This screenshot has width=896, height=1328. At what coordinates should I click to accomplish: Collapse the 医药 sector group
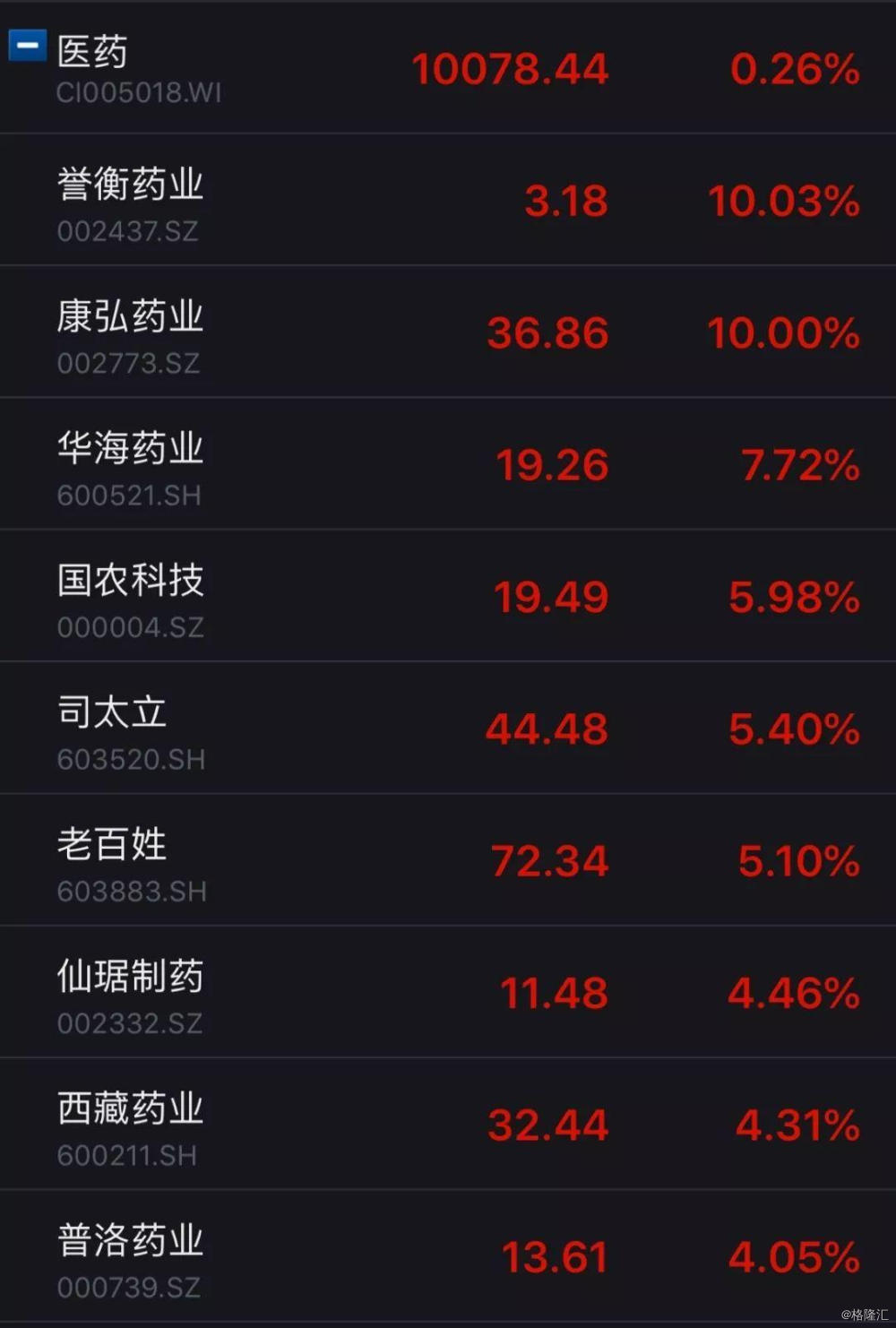[x=27, y=45]
